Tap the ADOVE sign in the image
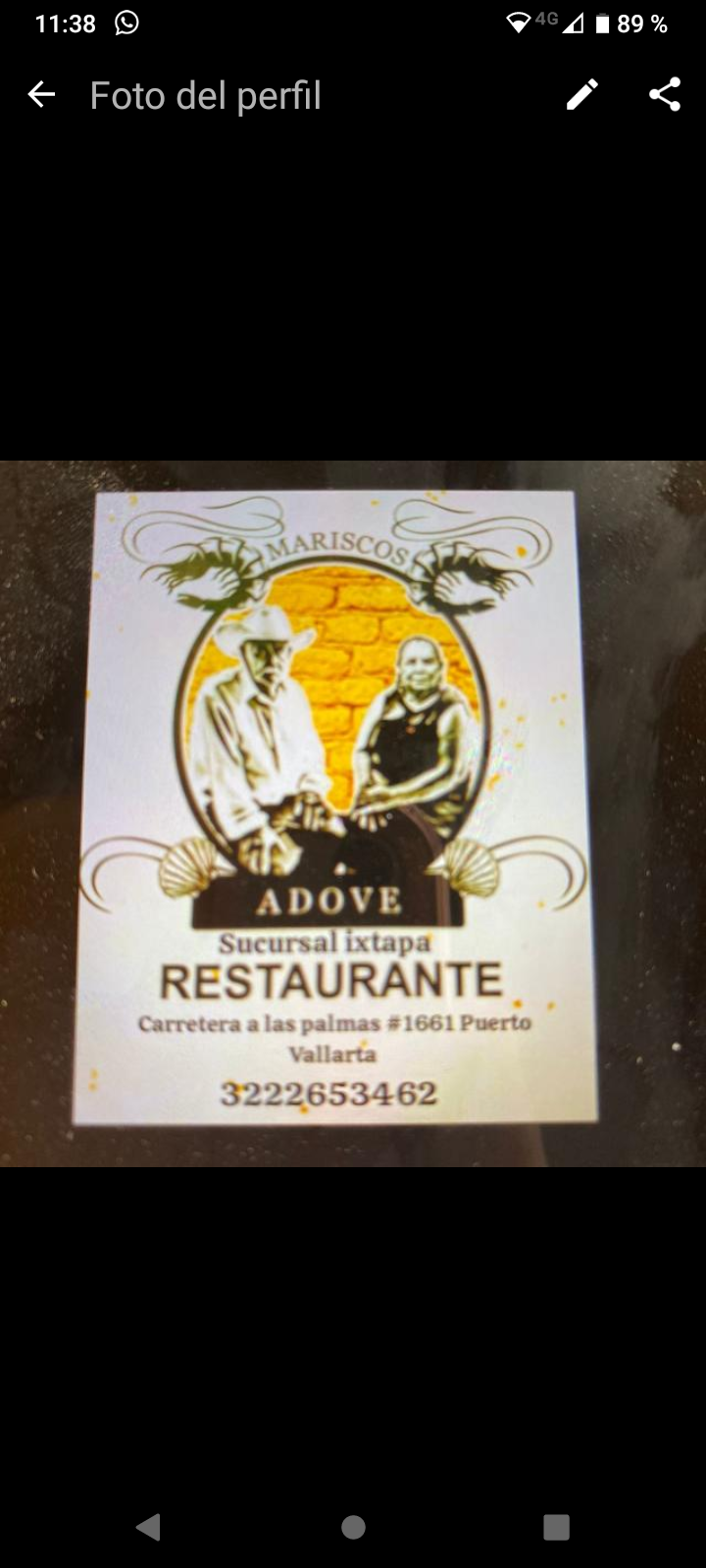This screenshot has height=1568, width=706. pos(333,897)
